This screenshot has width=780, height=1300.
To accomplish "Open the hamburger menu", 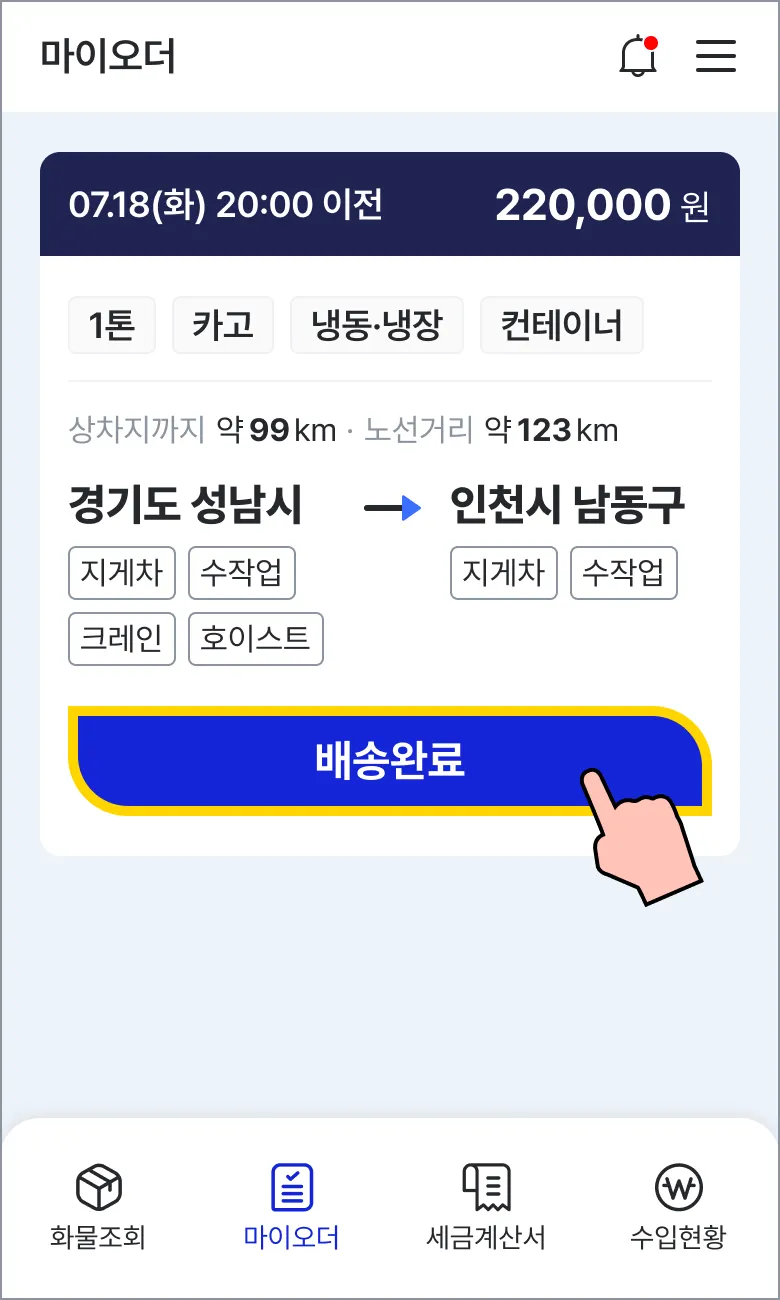I will (x=716, y=56).
